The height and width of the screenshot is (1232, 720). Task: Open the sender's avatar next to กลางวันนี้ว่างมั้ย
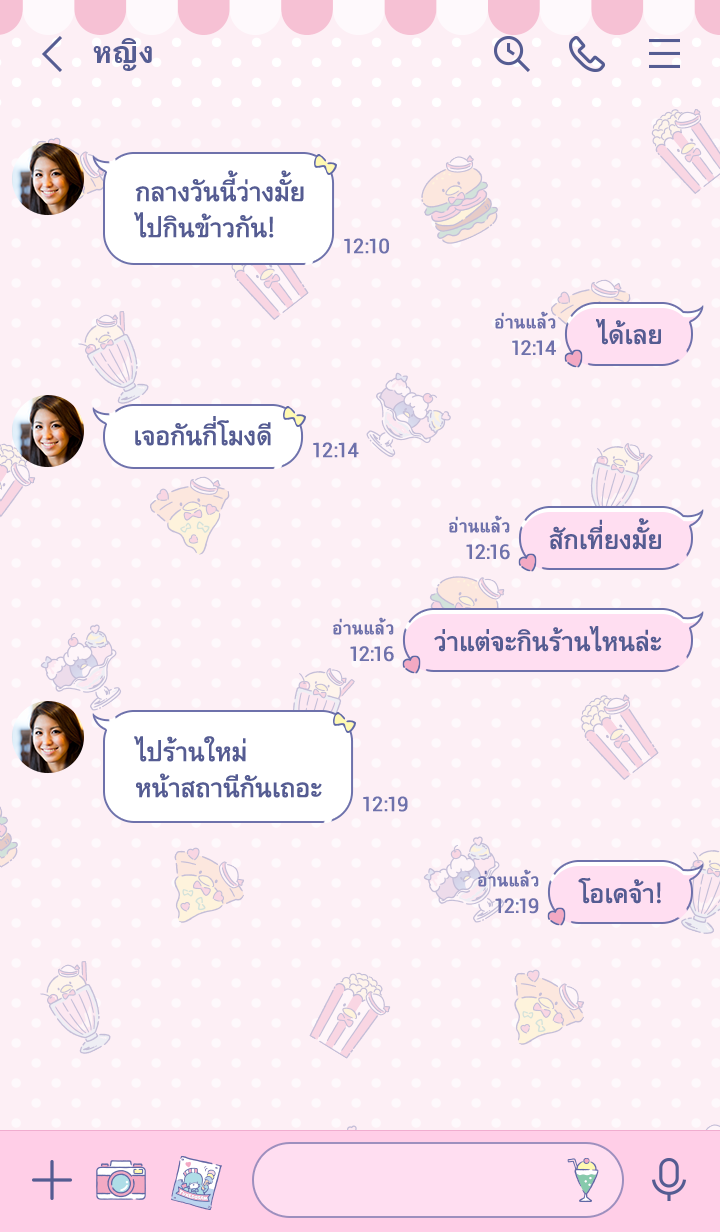click(49, 179)
